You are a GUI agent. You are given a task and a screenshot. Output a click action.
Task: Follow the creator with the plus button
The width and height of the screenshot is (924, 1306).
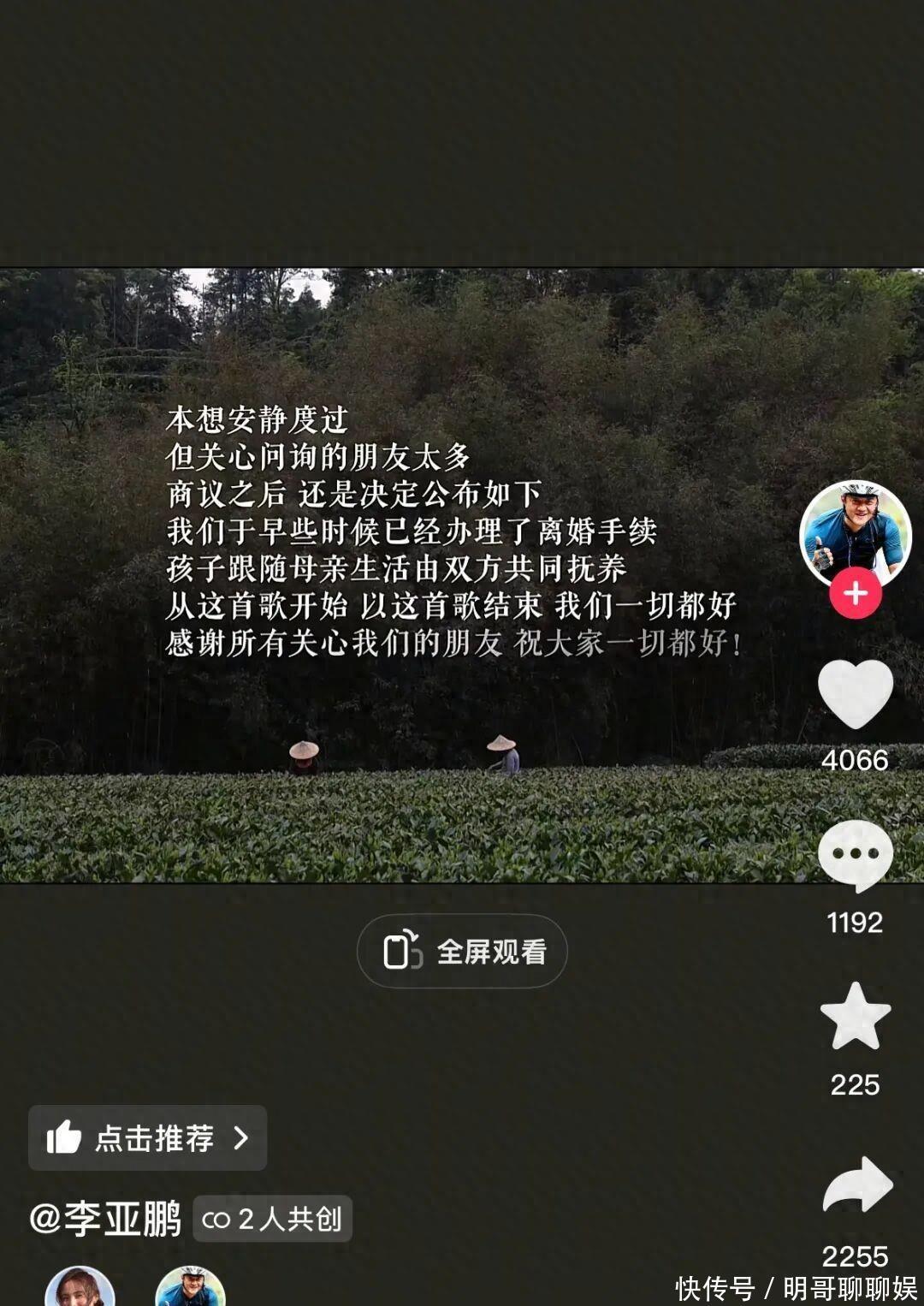(855, 593)
